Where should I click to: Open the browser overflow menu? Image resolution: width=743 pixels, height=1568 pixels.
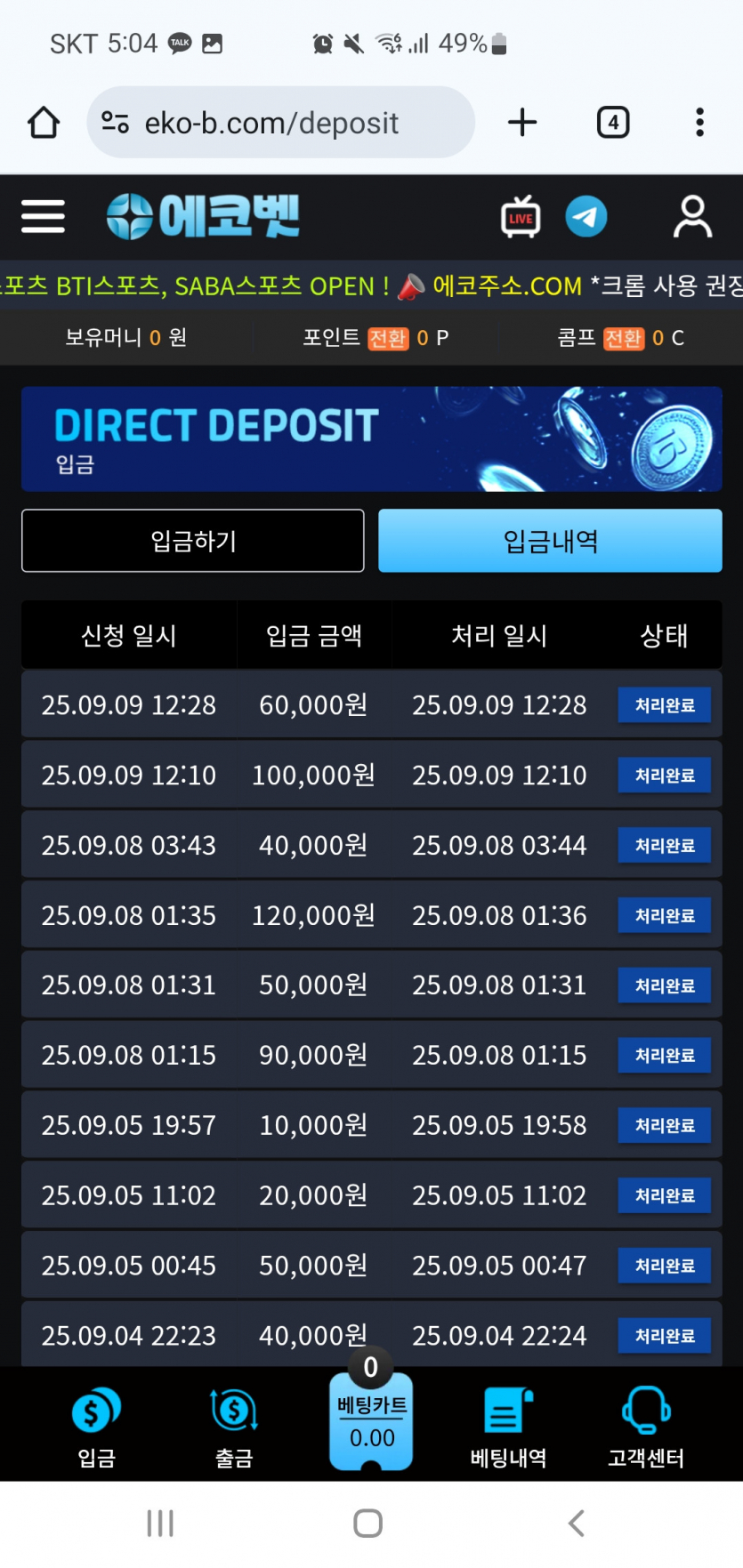click(x=700, y=123)
